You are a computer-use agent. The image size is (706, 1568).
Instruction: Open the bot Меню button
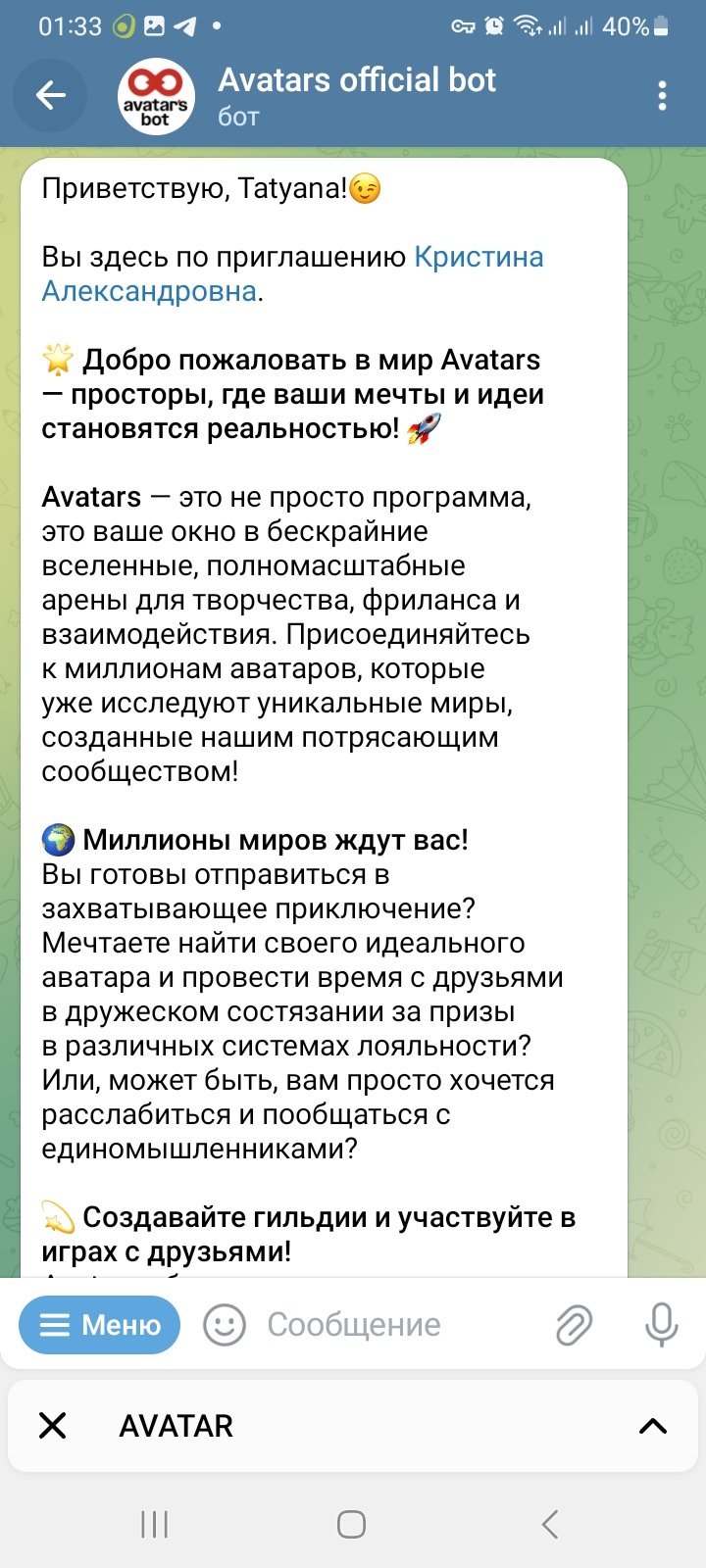(100, 1325)
